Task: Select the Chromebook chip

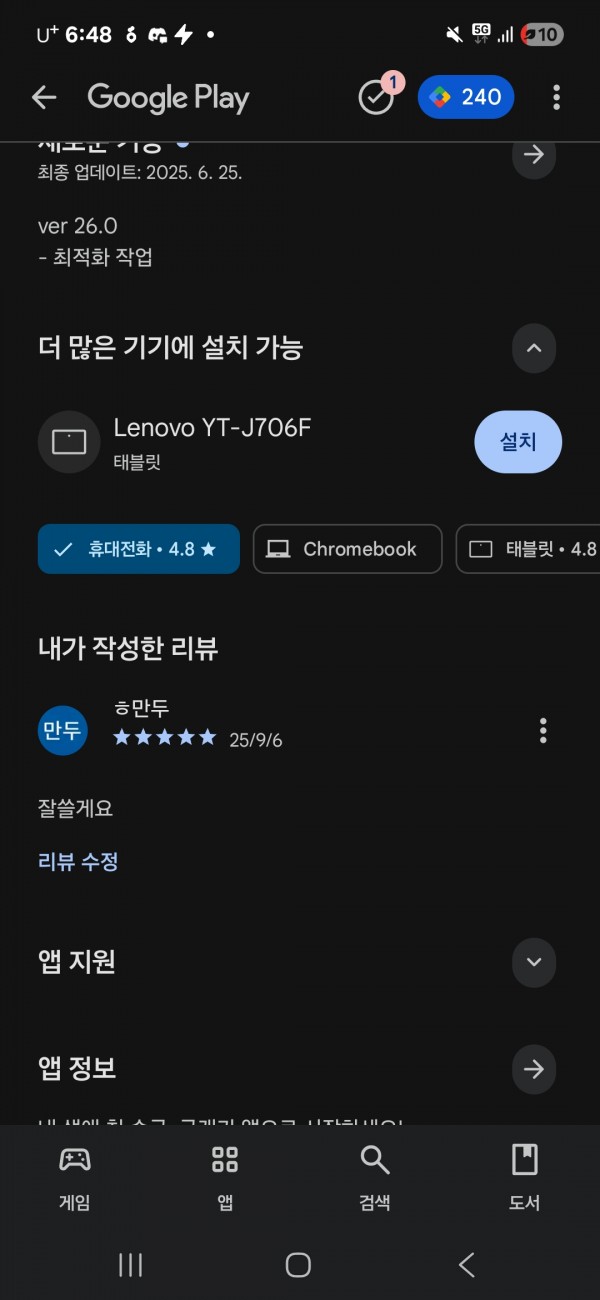Action: (347, 549)
